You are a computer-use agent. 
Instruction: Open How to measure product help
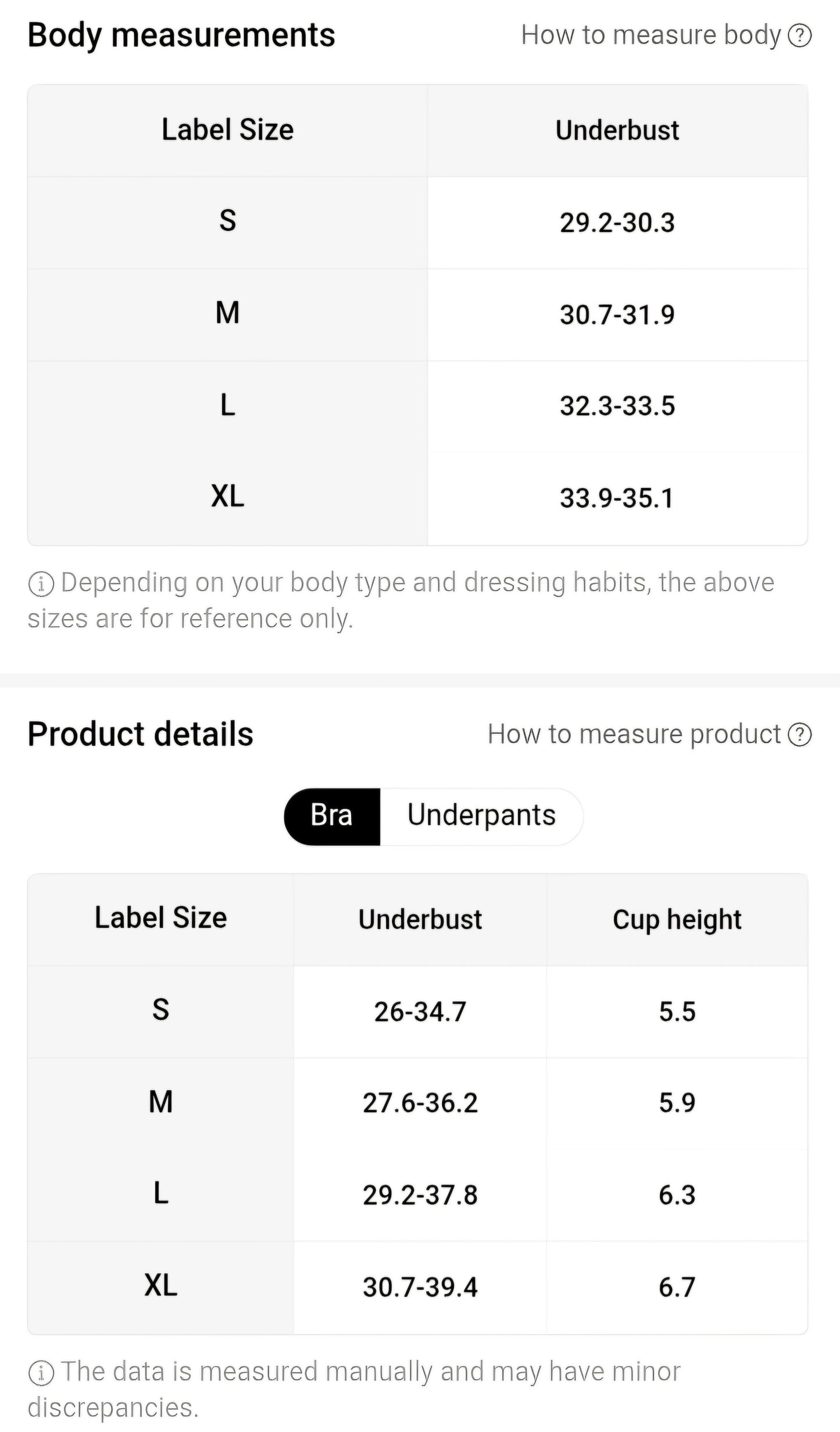coord(649,734)
